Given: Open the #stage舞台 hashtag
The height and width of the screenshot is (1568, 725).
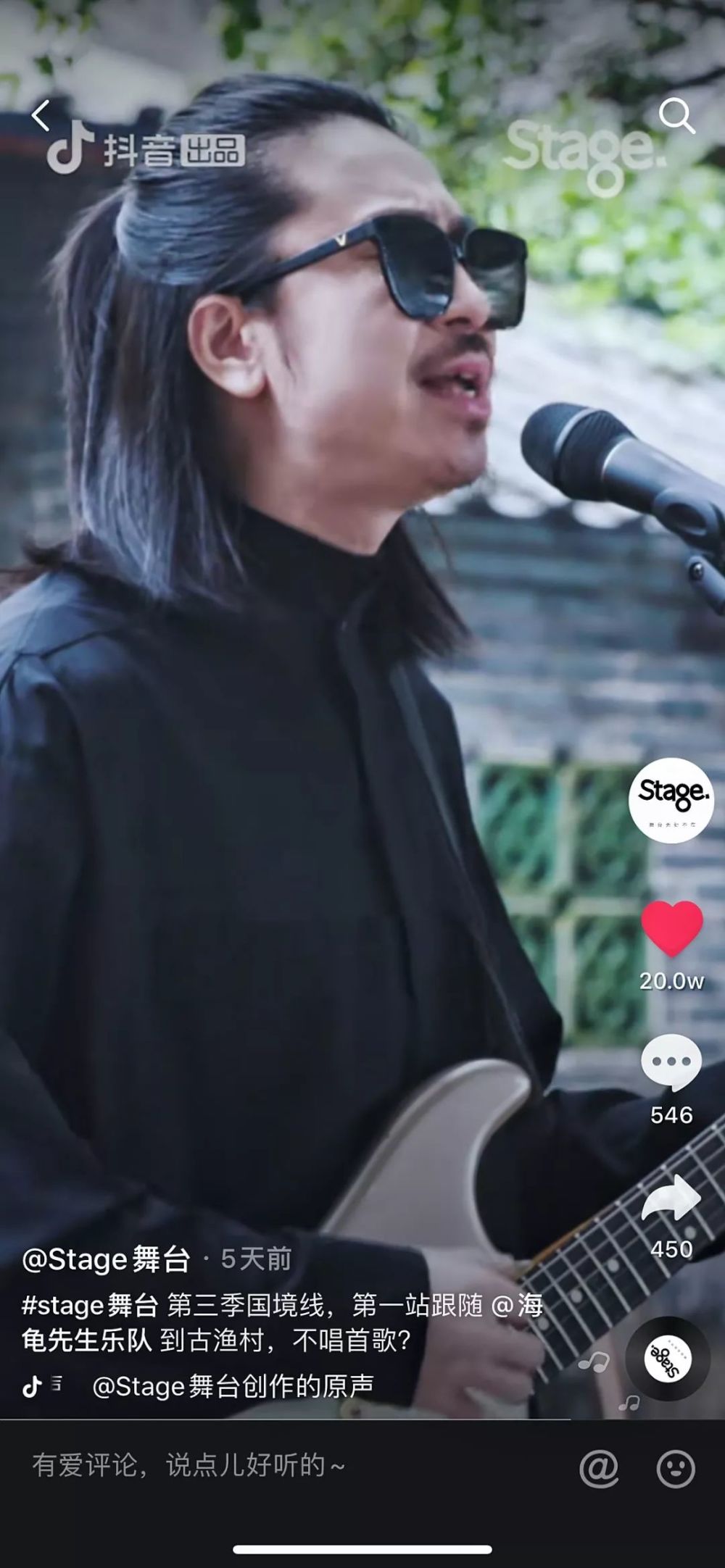Looking at the screenshot, I should pyautogui.click(x=90, y=1305).
